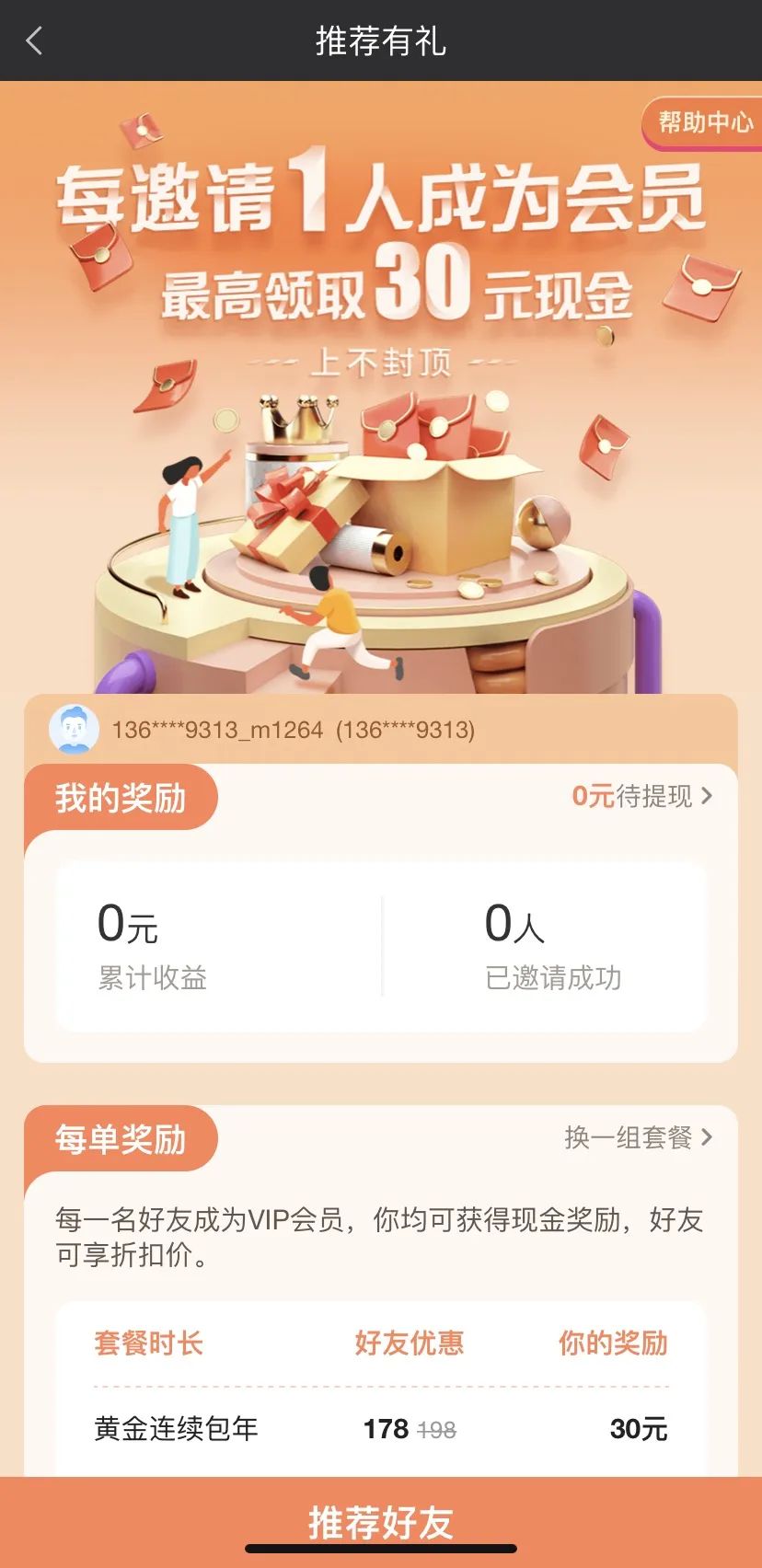Click the discounted price 178

coord(383,1430)
